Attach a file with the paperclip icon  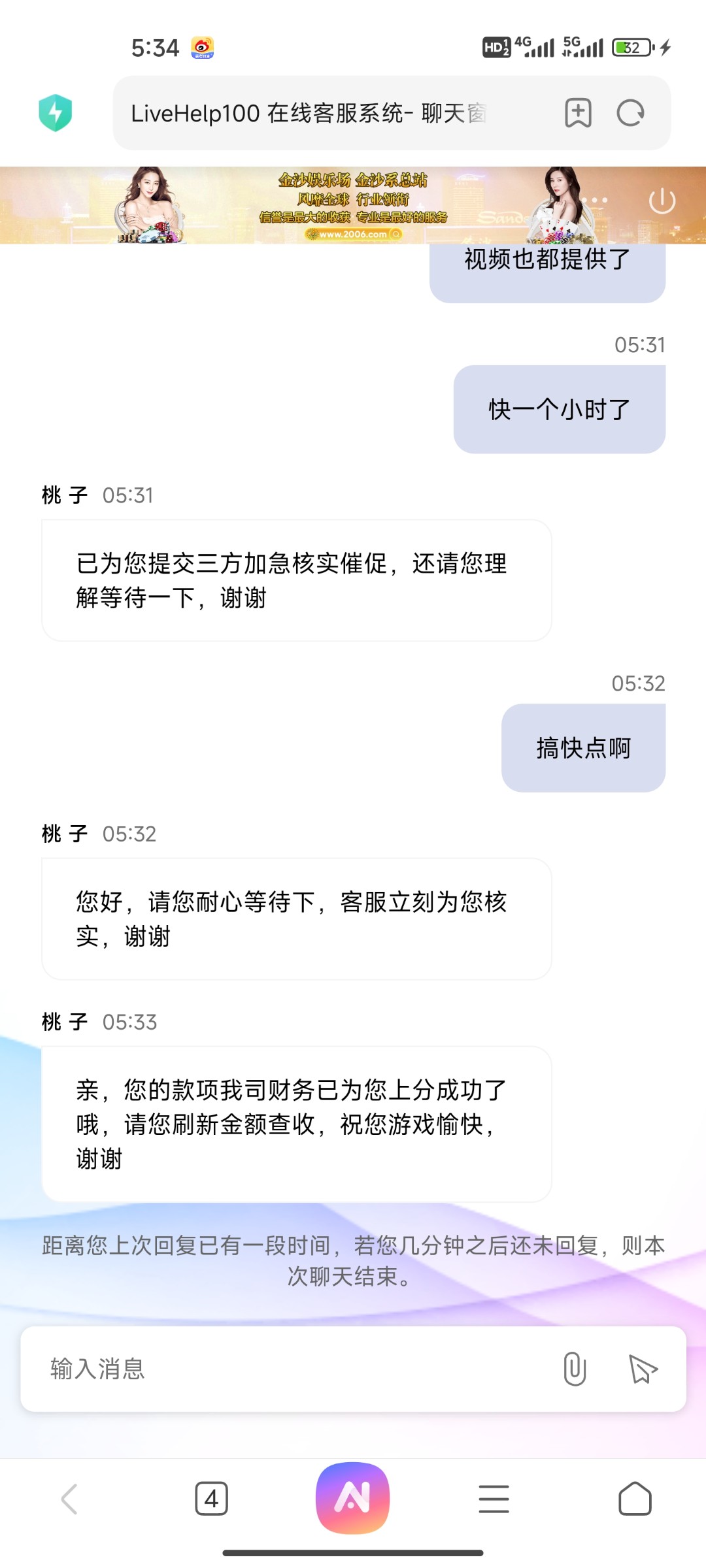pos(575,1369)
